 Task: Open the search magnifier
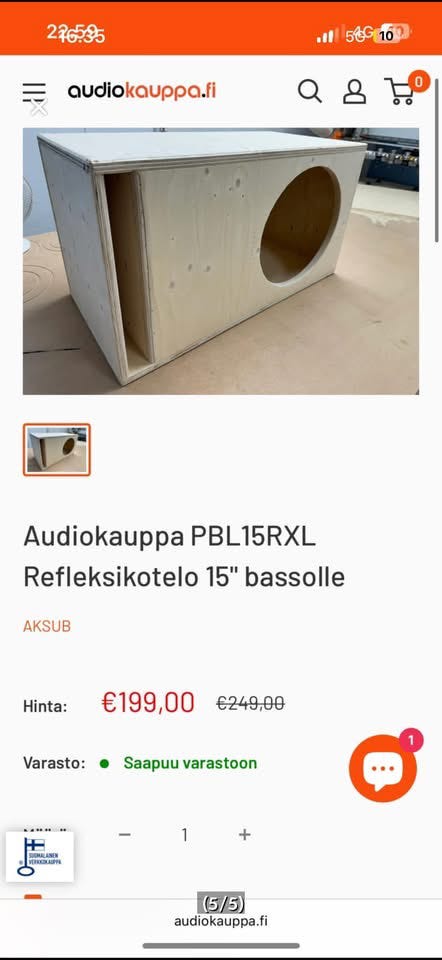tap(310, 91)
